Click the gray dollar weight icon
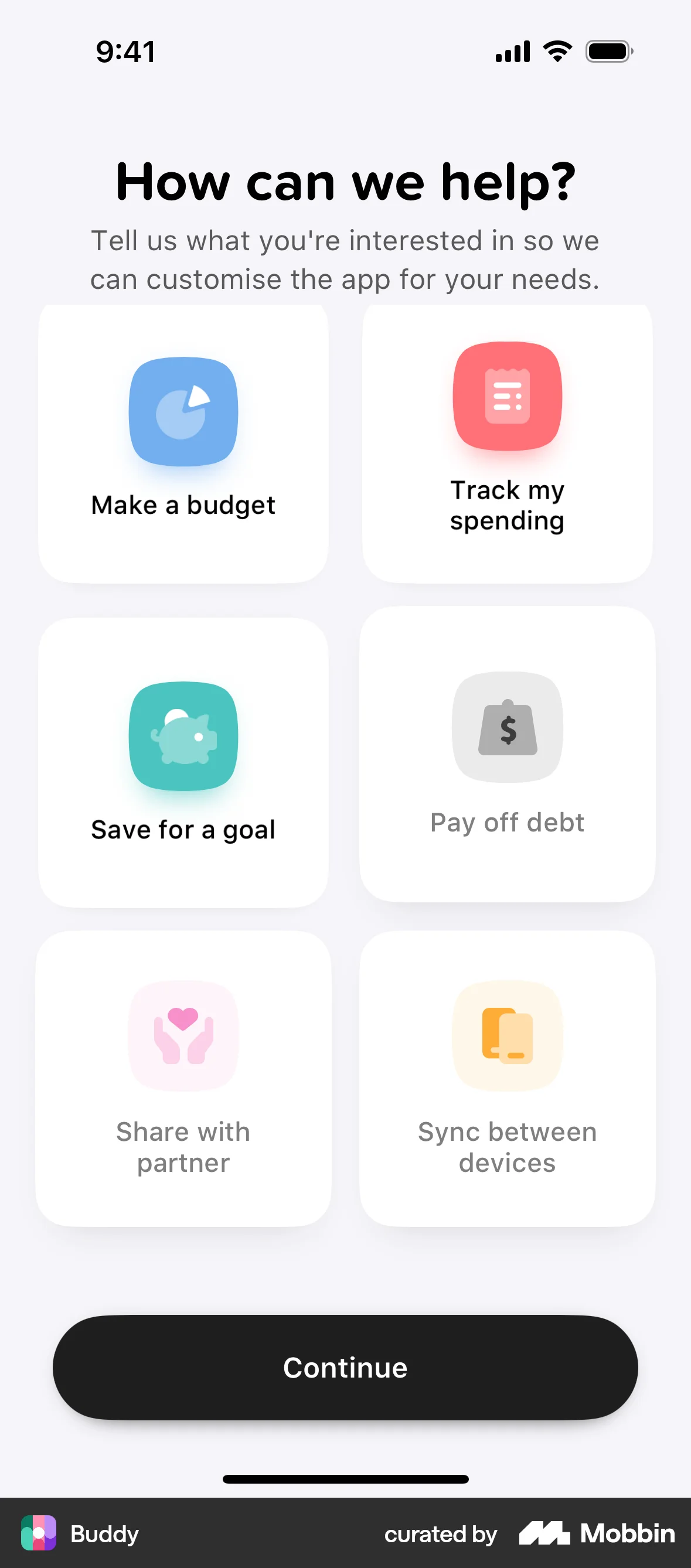This screenshot has width=691, height=1568. pos(507,730)
